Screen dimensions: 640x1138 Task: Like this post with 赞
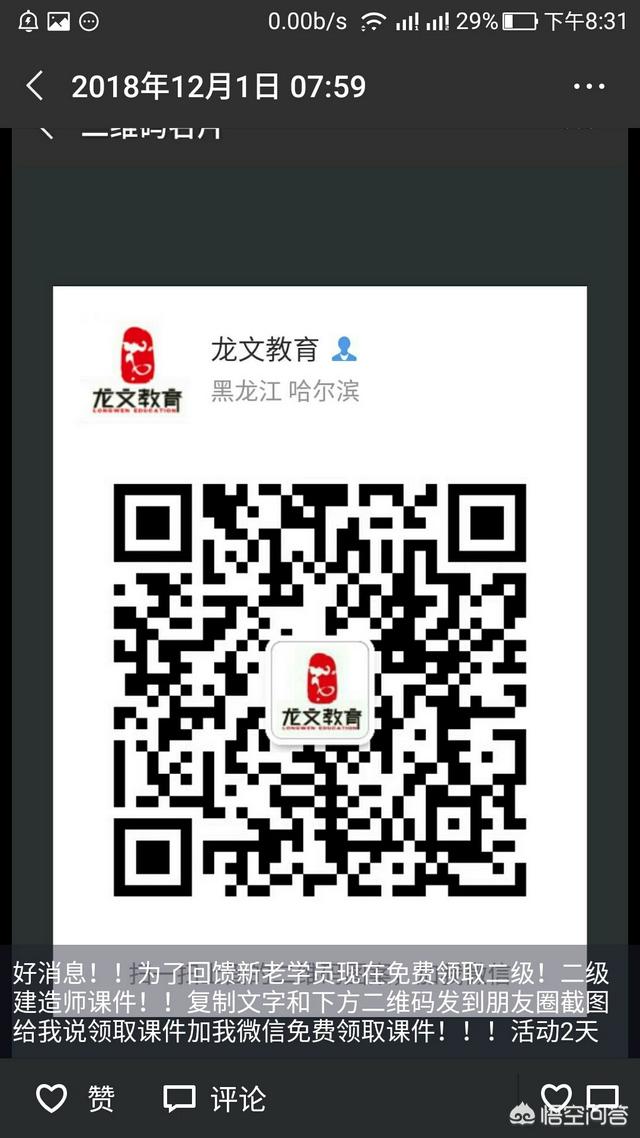(x=75, y=1099)
